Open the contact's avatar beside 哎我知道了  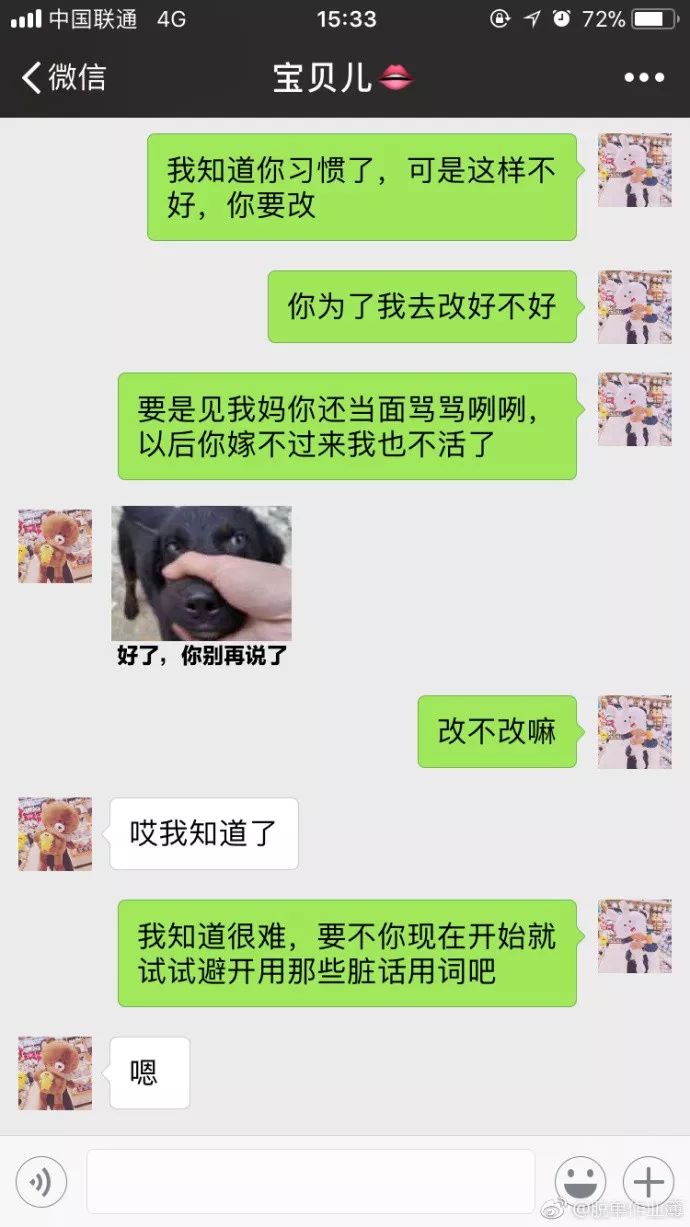click(x=55, y=833)
